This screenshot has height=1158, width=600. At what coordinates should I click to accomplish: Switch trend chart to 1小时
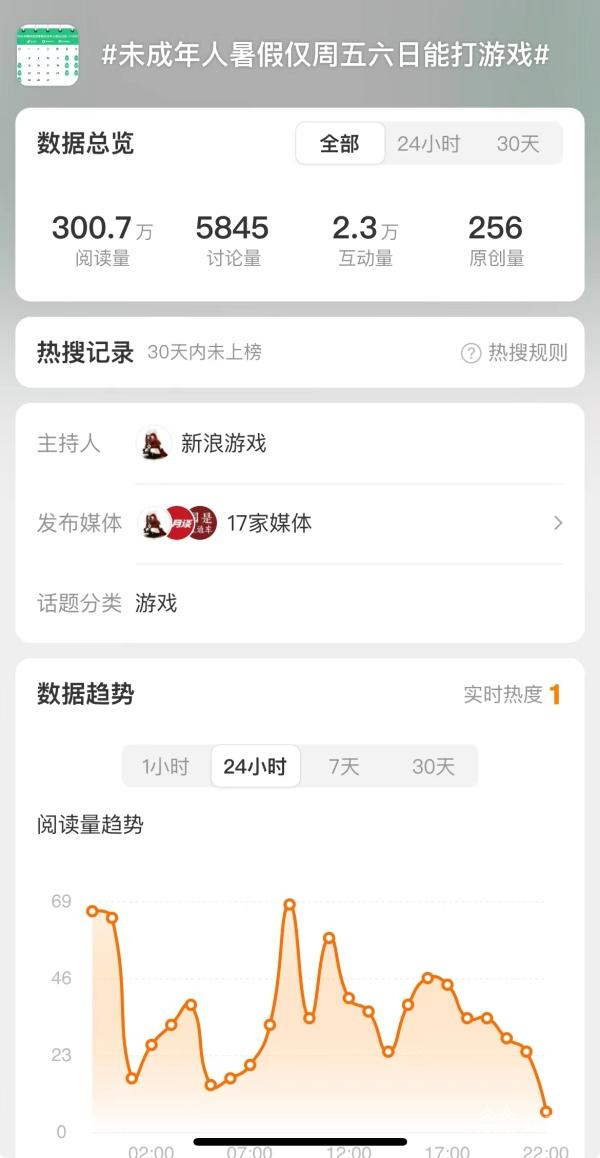point(165,767)
